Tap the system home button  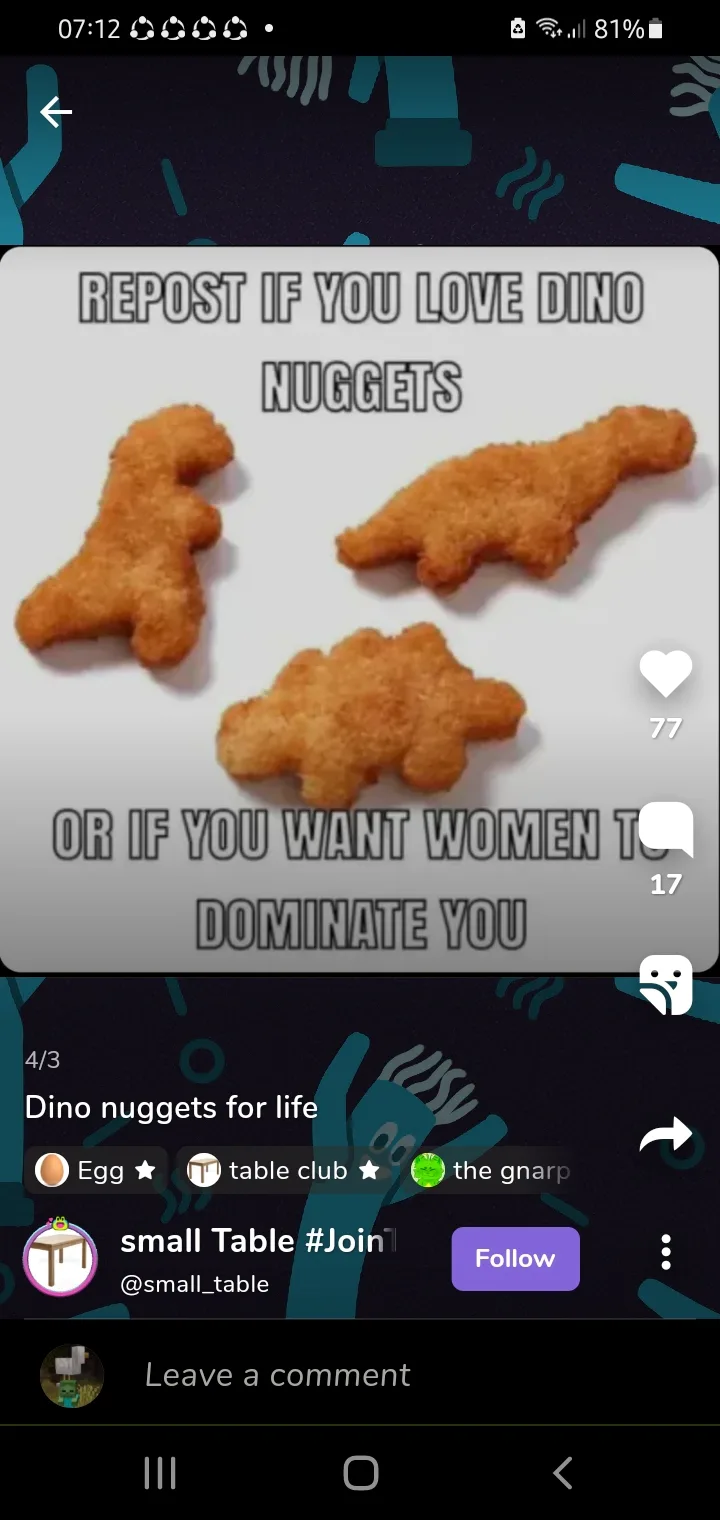click(361, 1472)
